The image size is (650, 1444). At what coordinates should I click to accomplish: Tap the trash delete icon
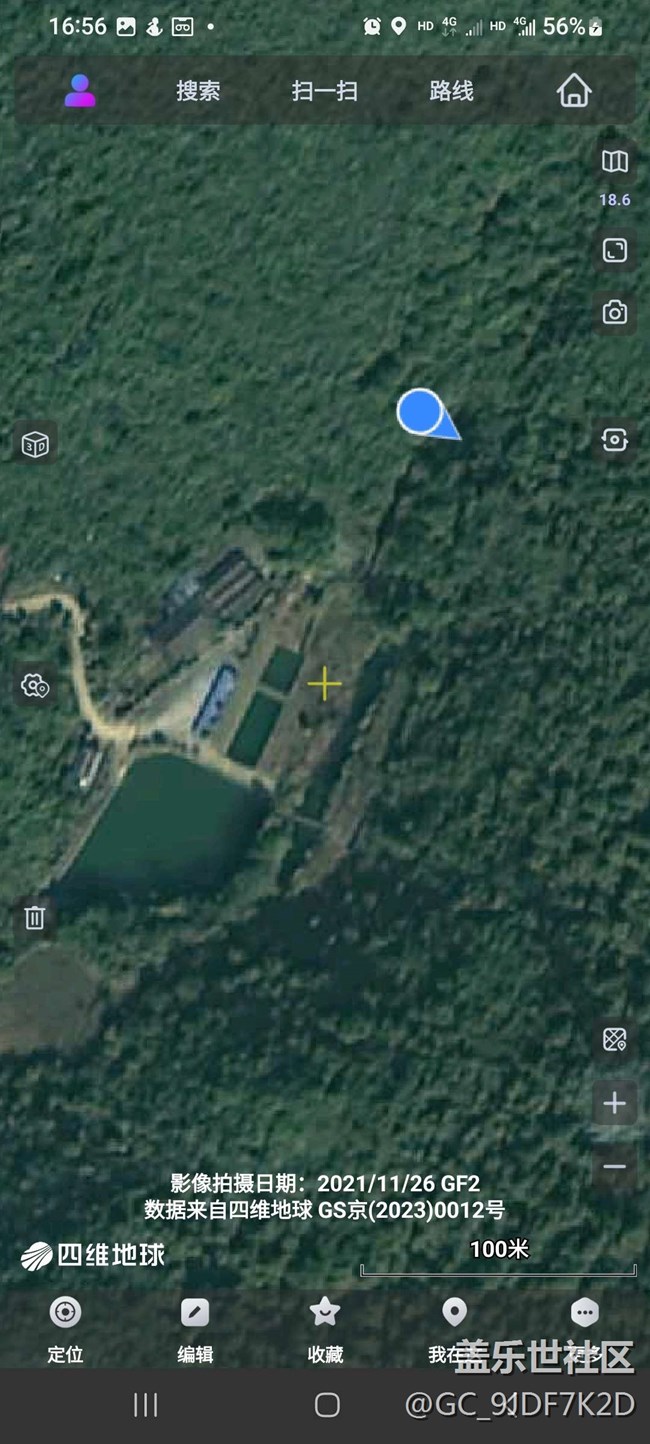(x=35, y=917)
